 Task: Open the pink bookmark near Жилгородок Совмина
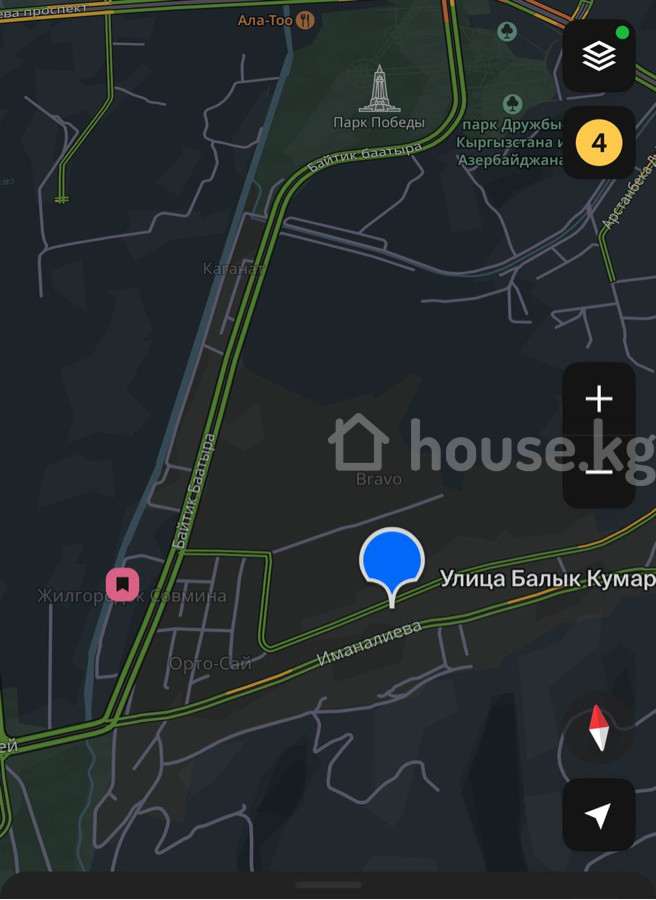[123, 583]
